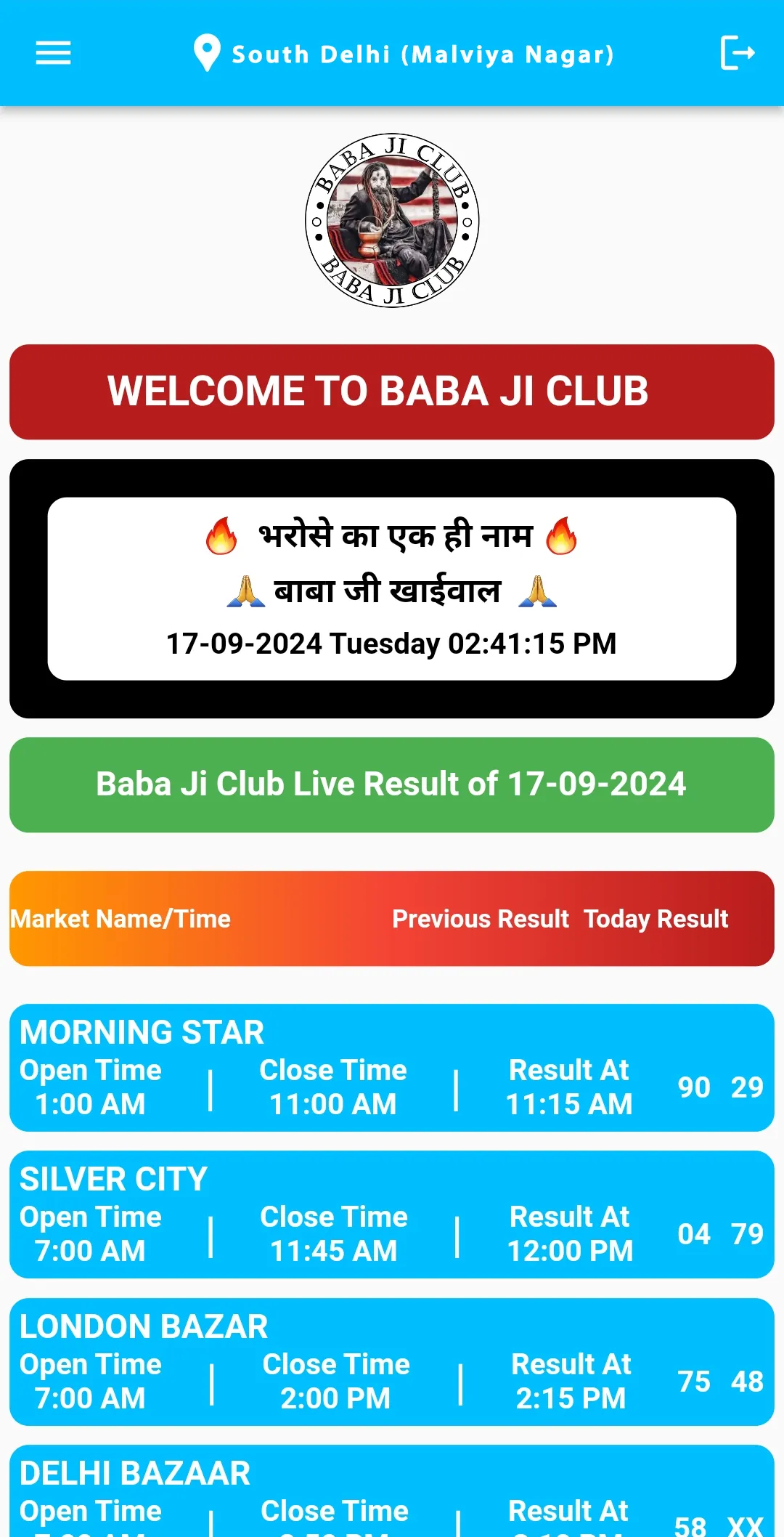The image size is (784, 1537).
Task: Click pending result 'XX' for DELHI BAZAAR
Action: (x=749, y=1524)
